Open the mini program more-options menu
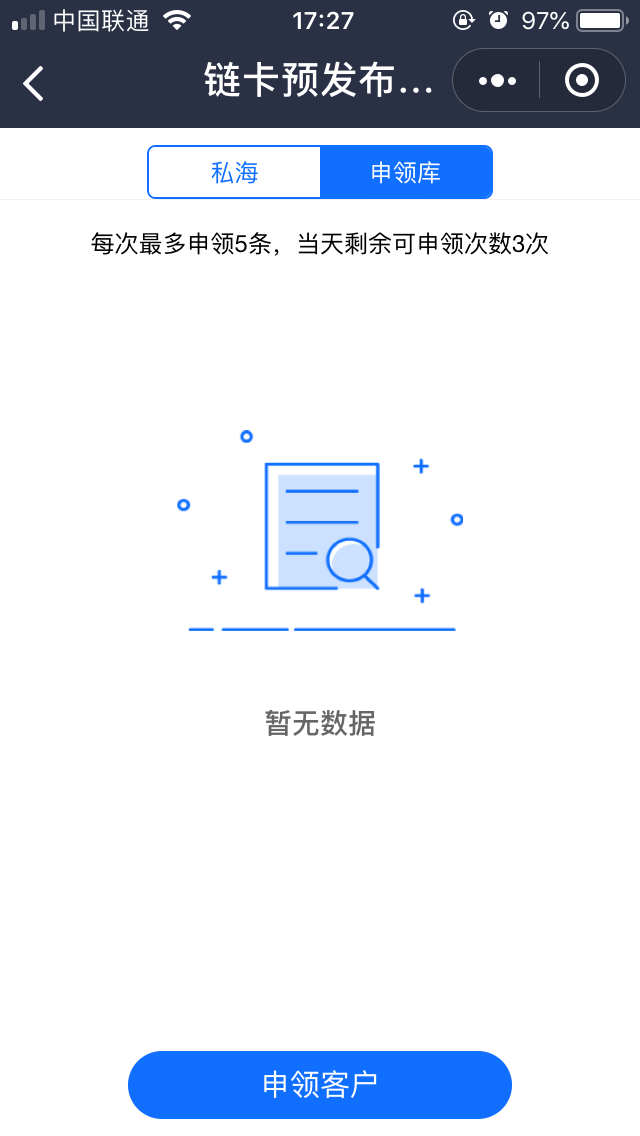Screen dimensions: 640x1136 [497, 80]
